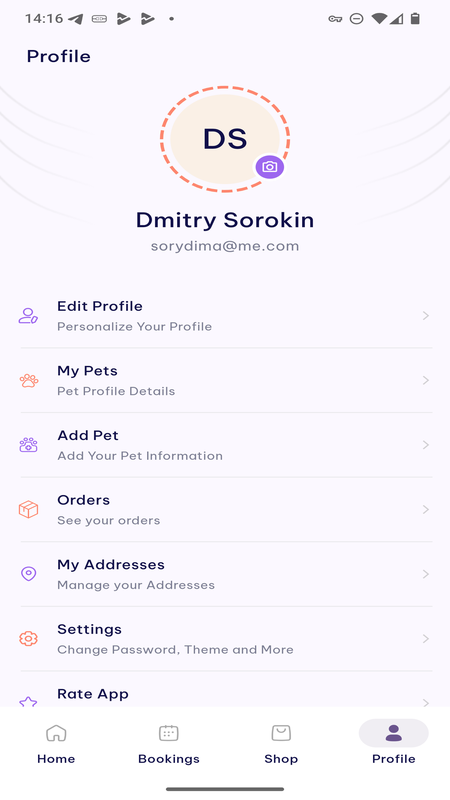The height and width of the screenshot is (800, 450).
Task: Select Add Pet
Action: pos(225,445)
